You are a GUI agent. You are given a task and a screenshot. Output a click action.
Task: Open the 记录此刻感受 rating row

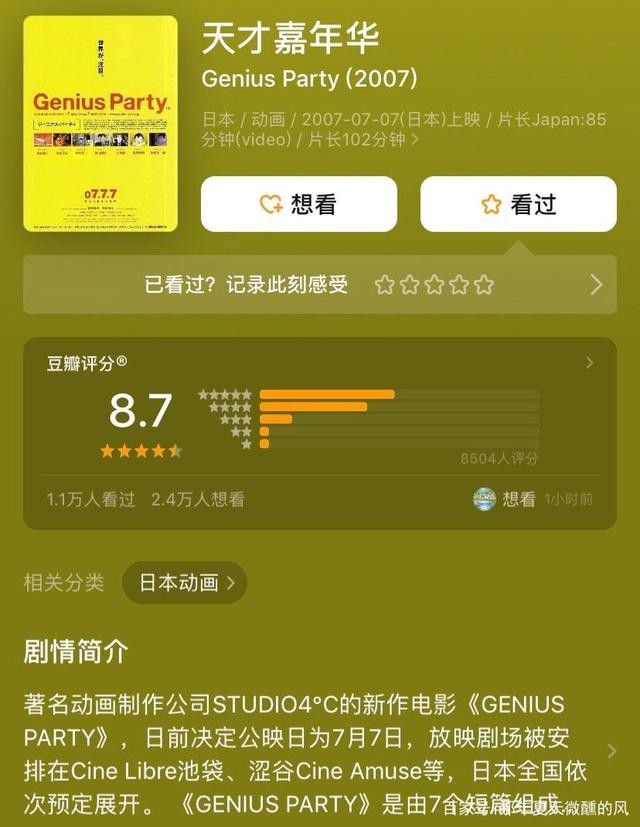click(x=320, y=285)
